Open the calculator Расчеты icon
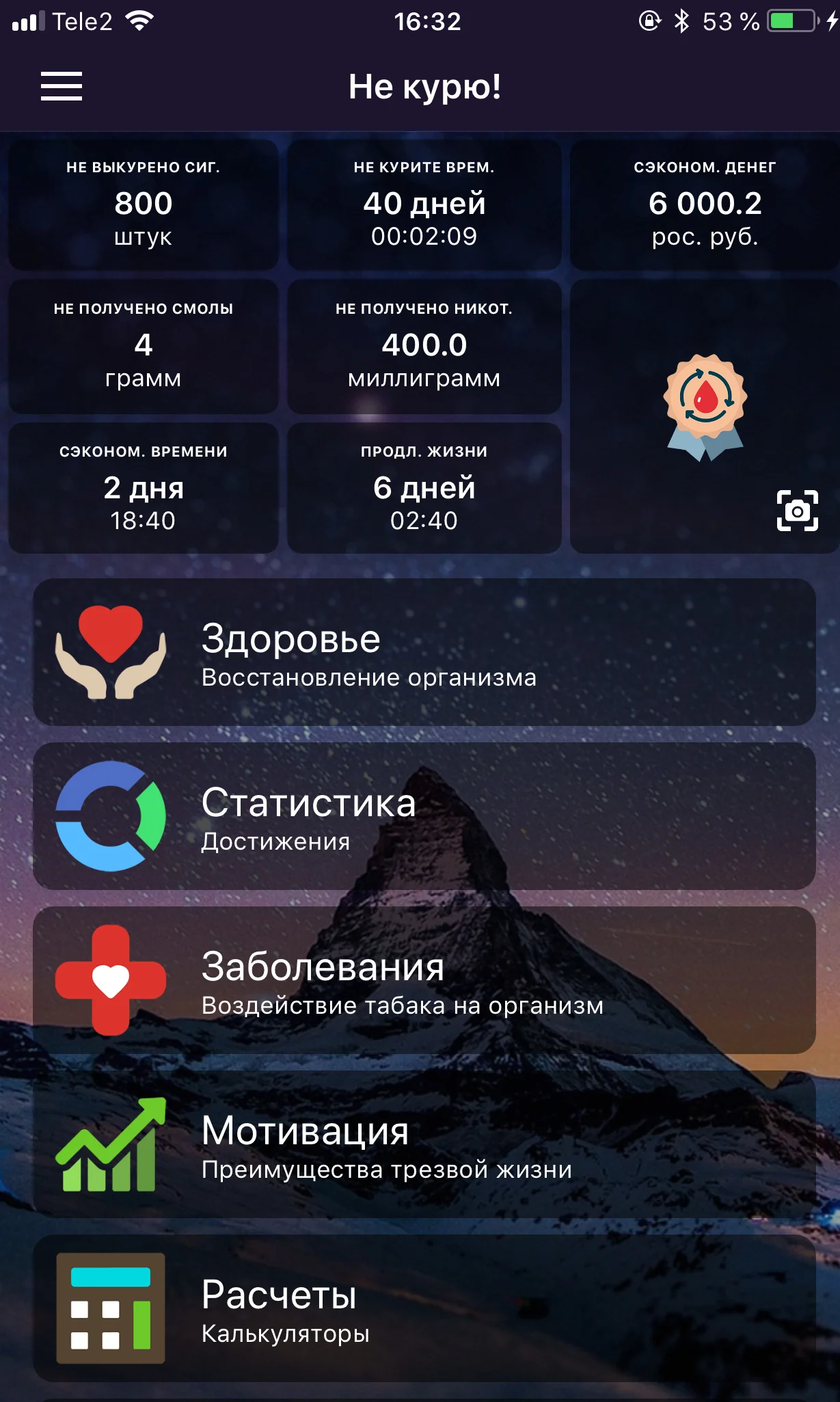Screen dimensions: 840x1402 [111, 1310]
